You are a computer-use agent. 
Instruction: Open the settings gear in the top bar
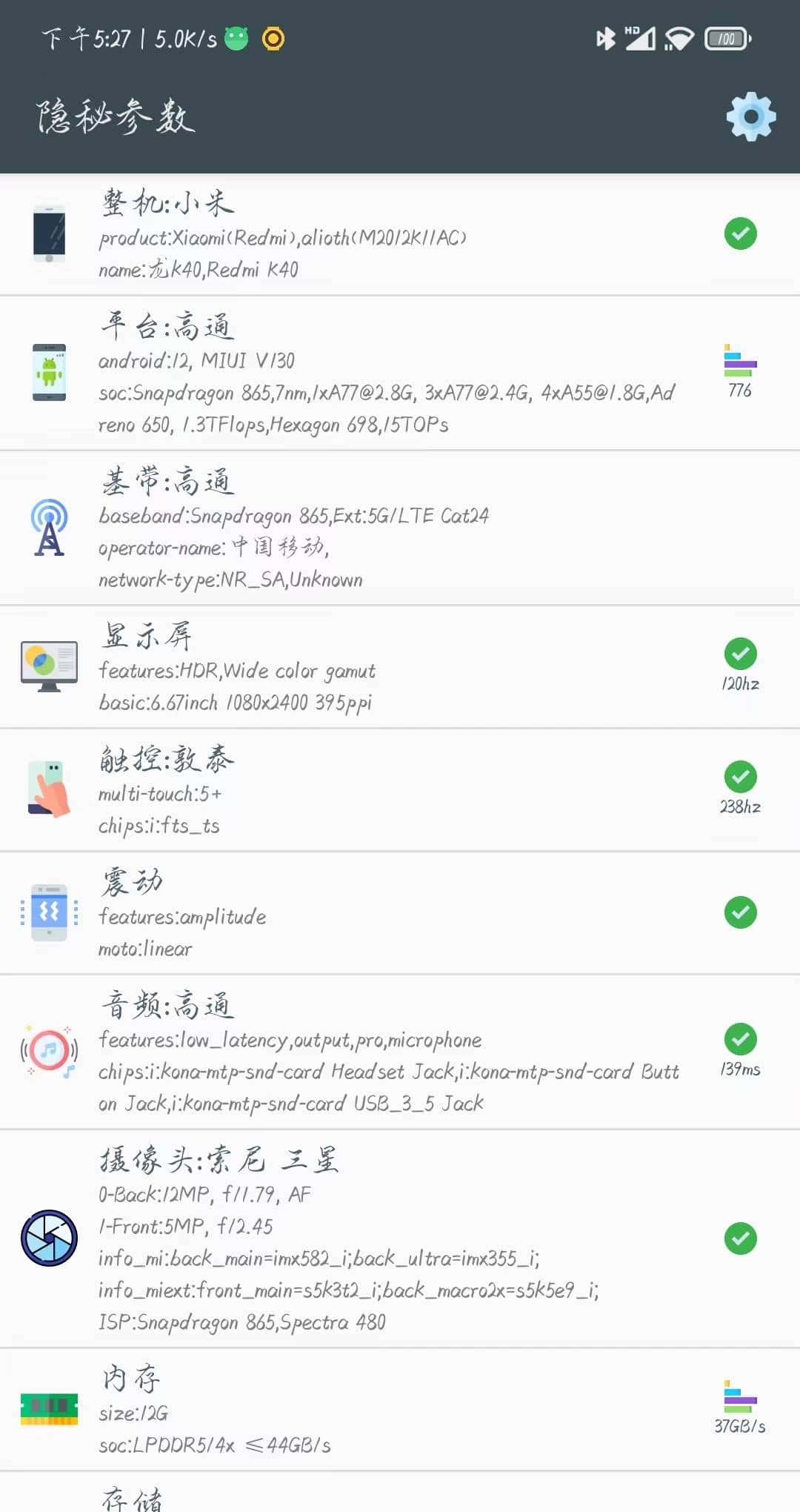pos(750,115)
